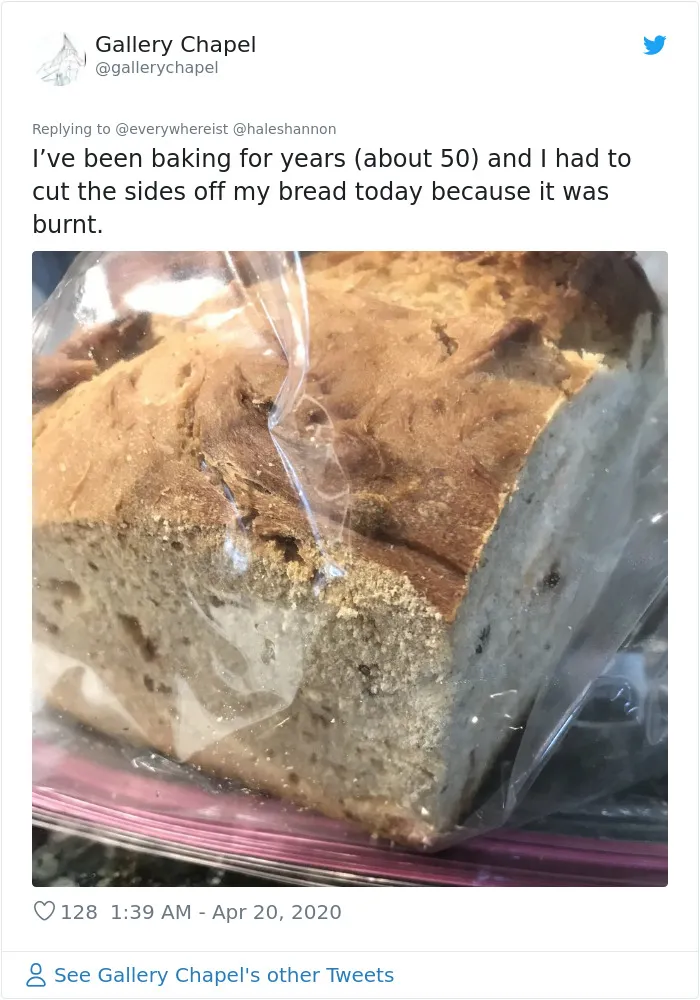
Task: Open the bread photo in the tweet
Action: 350,569
